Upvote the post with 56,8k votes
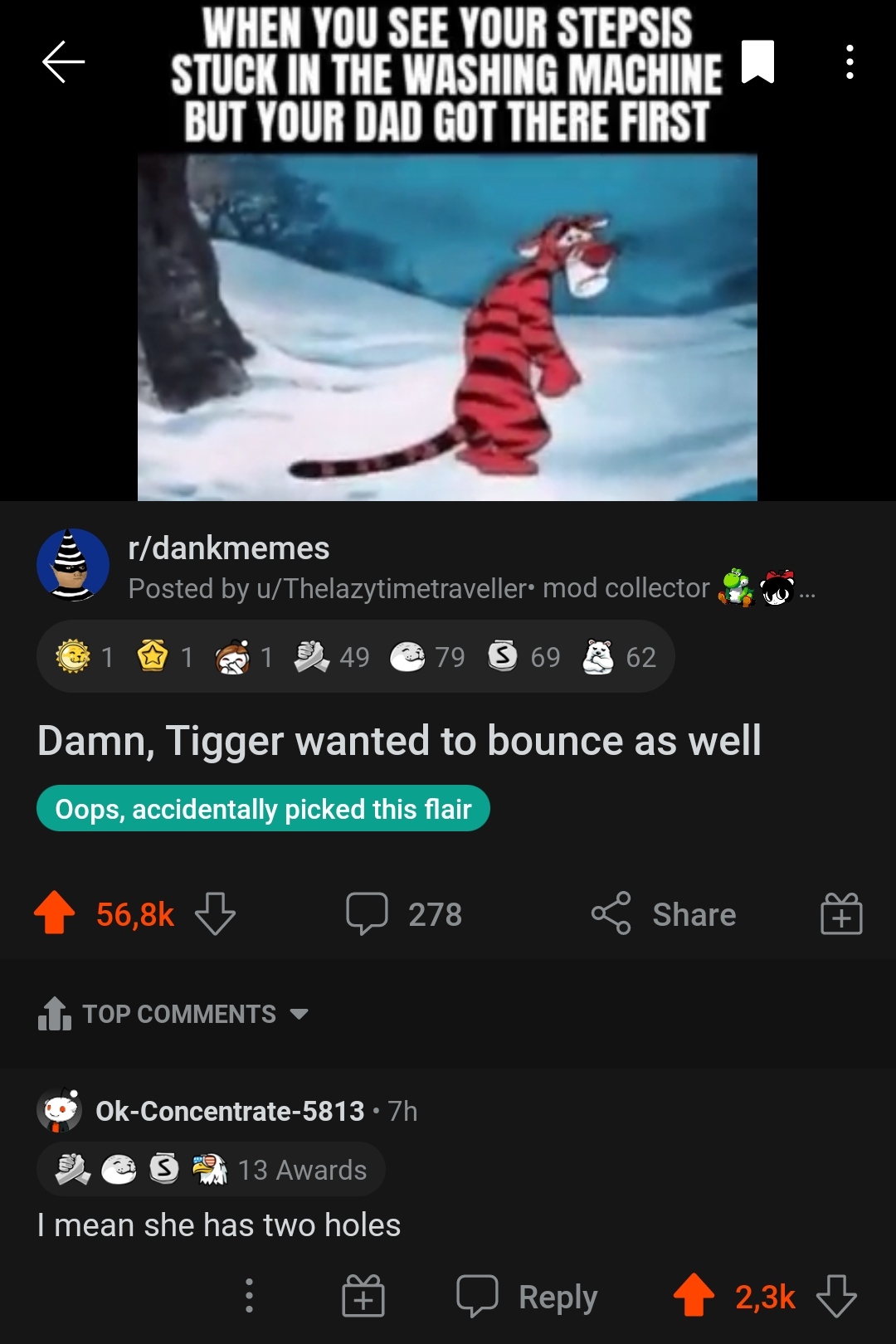Viewport: 896px width, 1344px height. click(x=55, y=913)
